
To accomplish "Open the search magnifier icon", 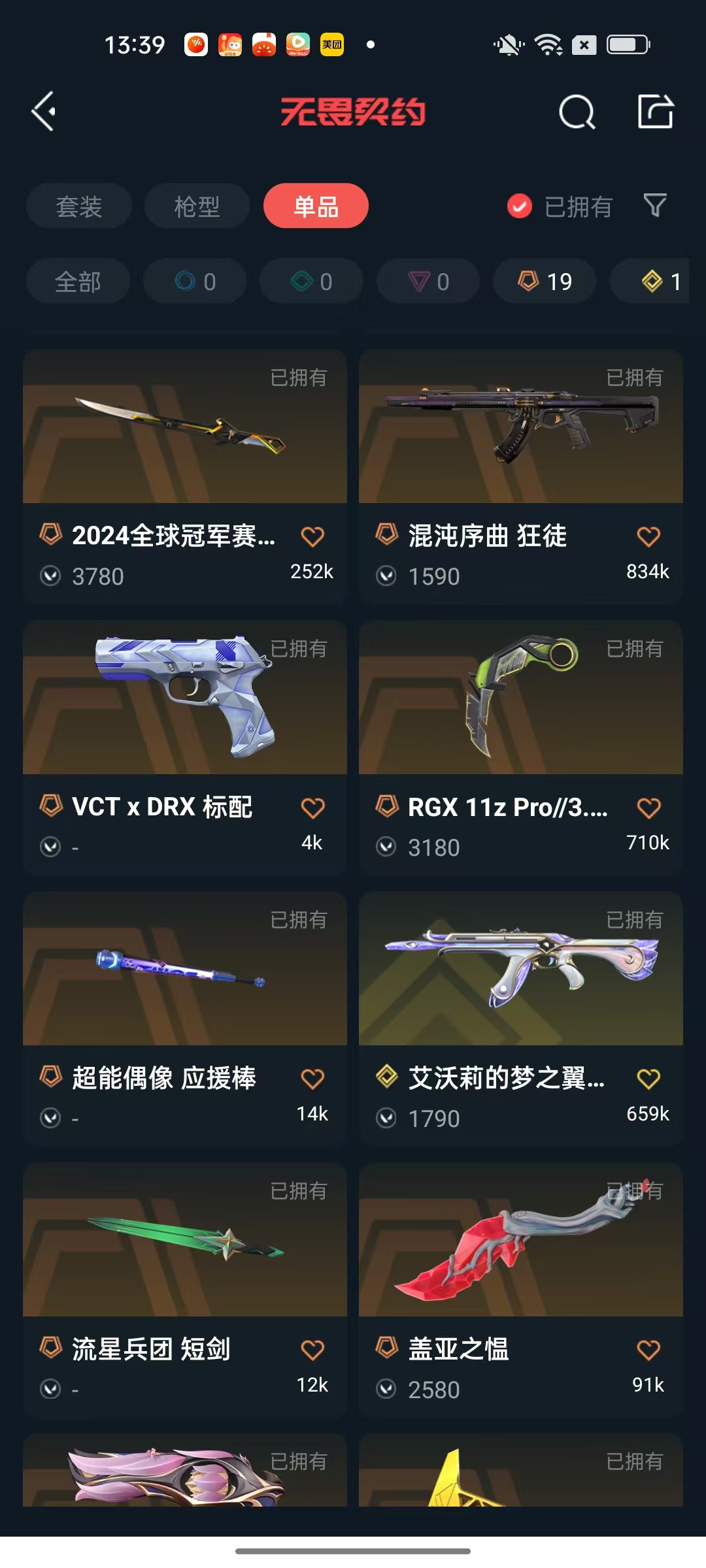I will click(x=577, y=112).
